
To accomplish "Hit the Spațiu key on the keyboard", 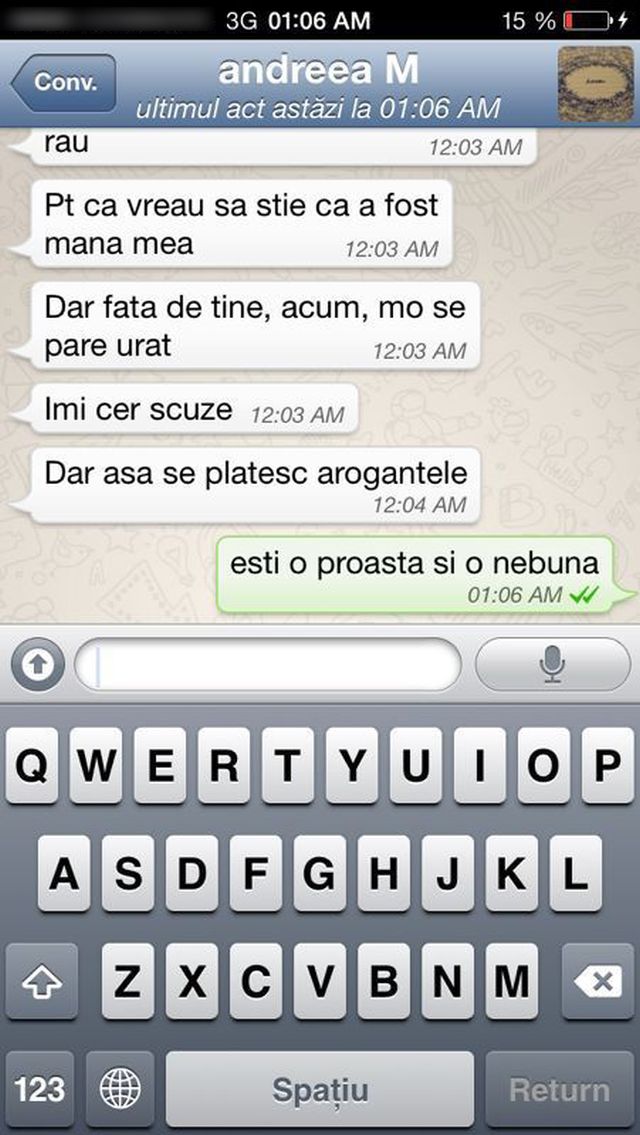I will 320,1088.
